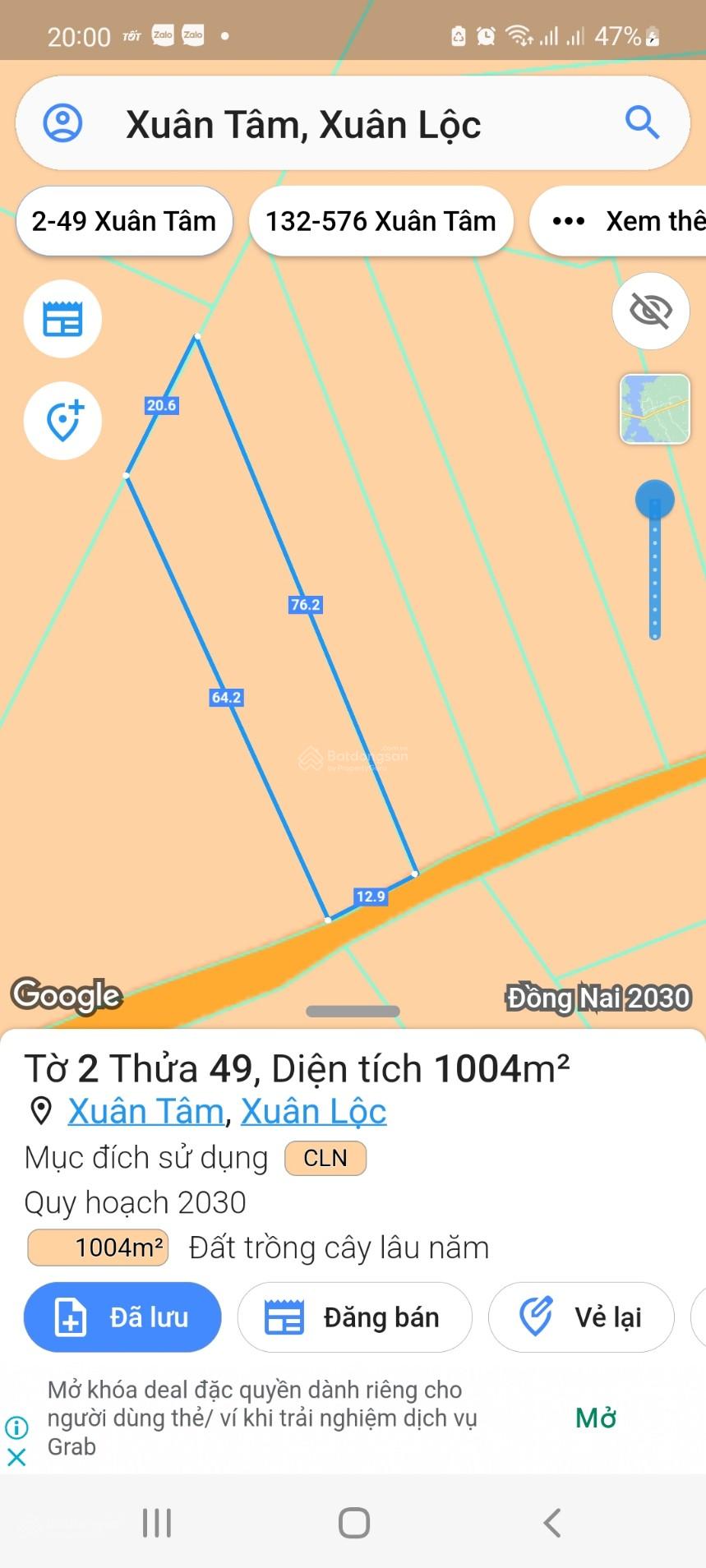This screenshot has width=706, height=1568.
Task: Tap the blue opacity slider handle
Action: [x=654, y=500]
